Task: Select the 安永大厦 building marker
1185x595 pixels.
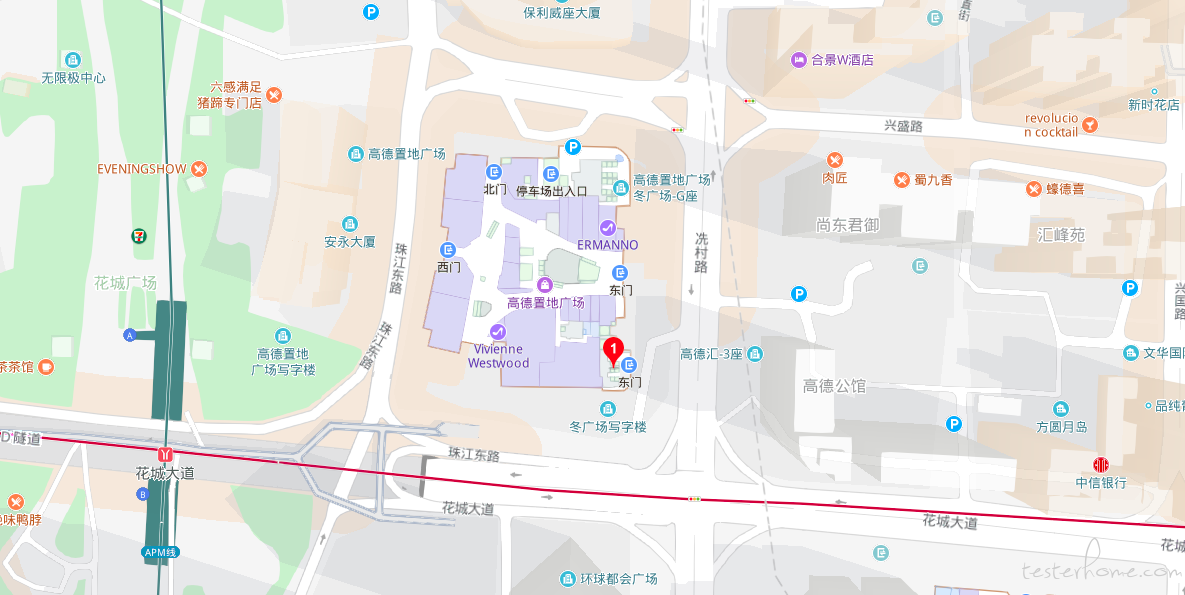Action: [349, 224]
